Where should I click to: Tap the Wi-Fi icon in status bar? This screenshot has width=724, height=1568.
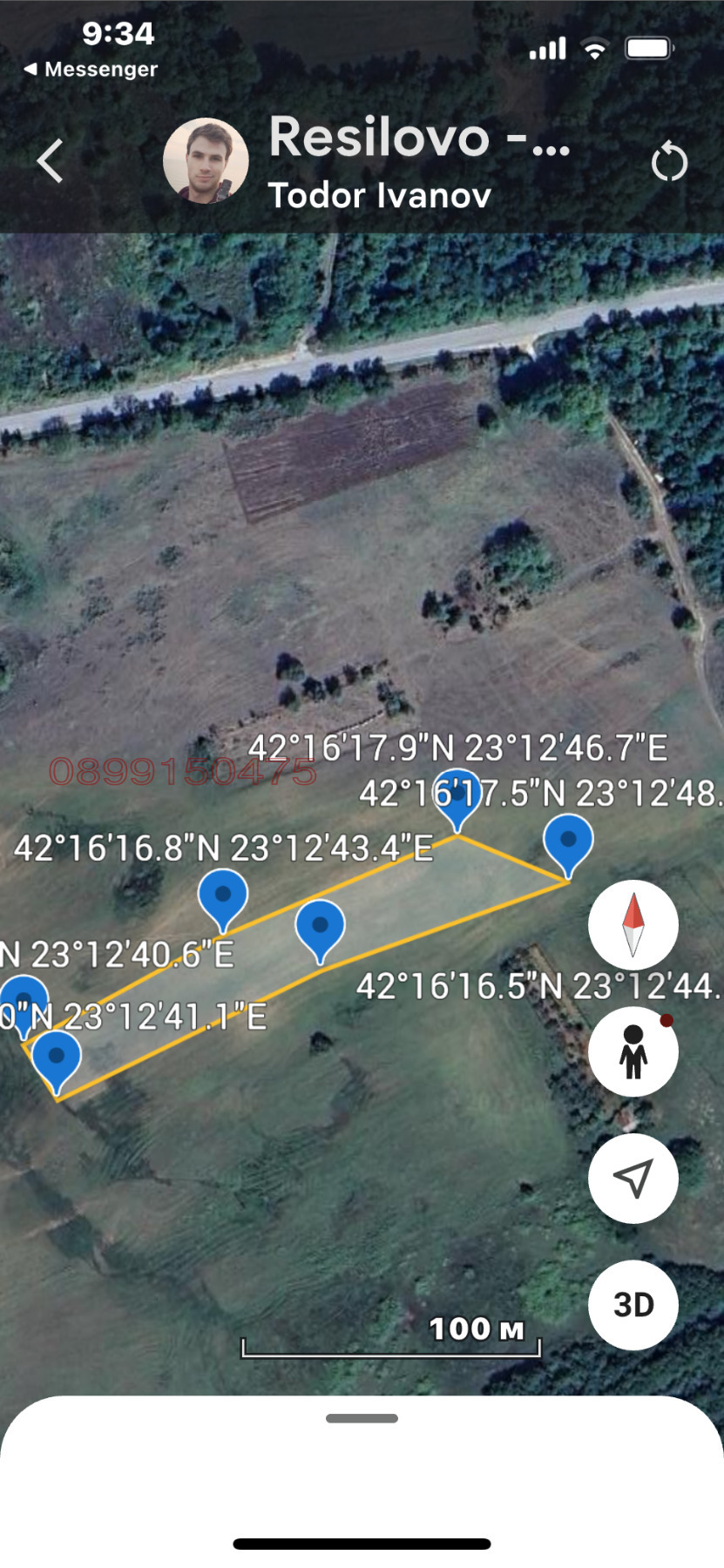[x=595, y=48]
